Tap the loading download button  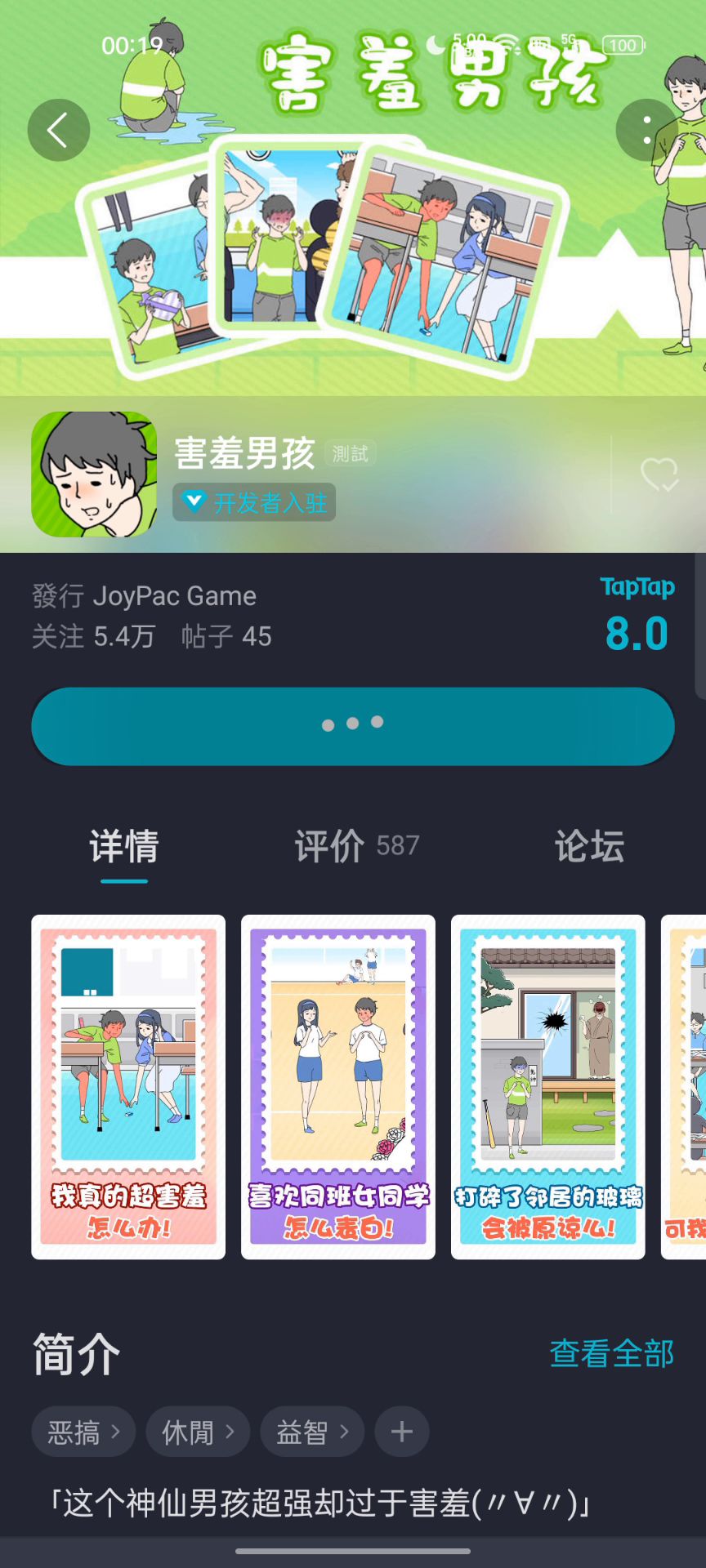click(353, 726)
